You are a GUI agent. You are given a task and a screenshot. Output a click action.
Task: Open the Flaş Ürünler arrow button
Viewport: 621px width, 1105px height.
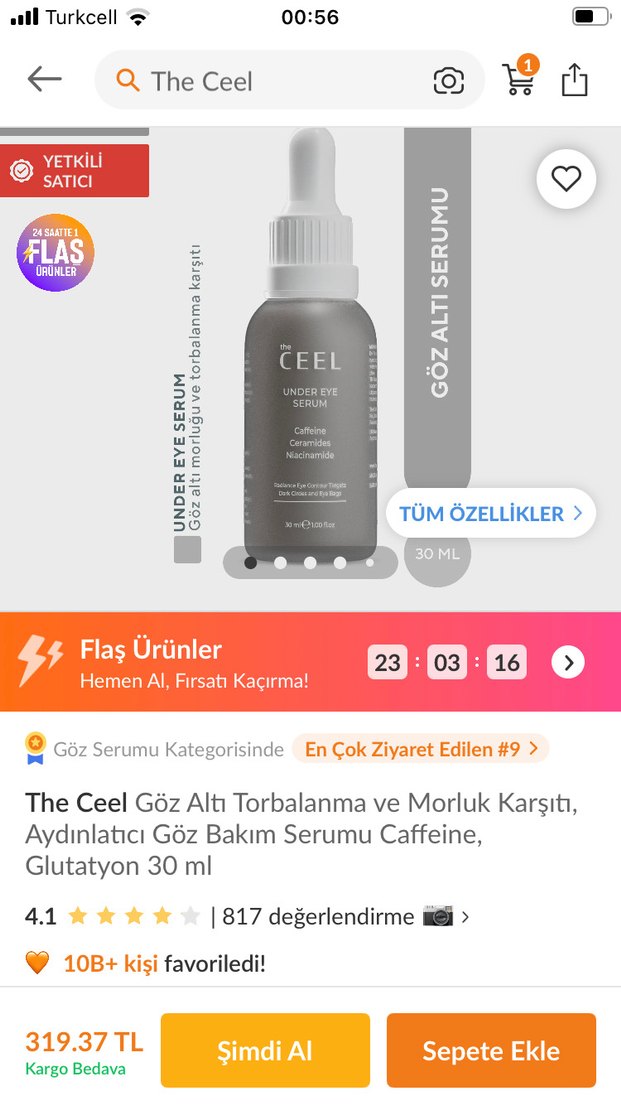tap(568, 662)
